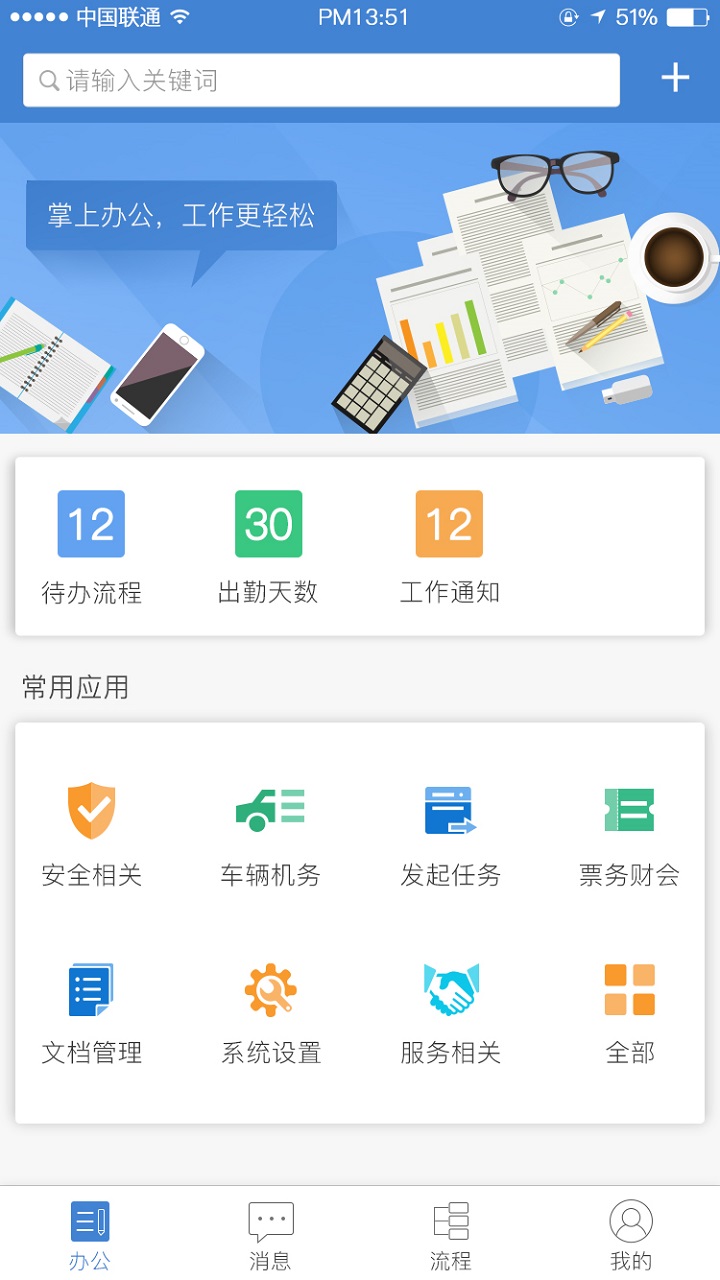Open the 我的 profile tab

(x=630, y=1235)
